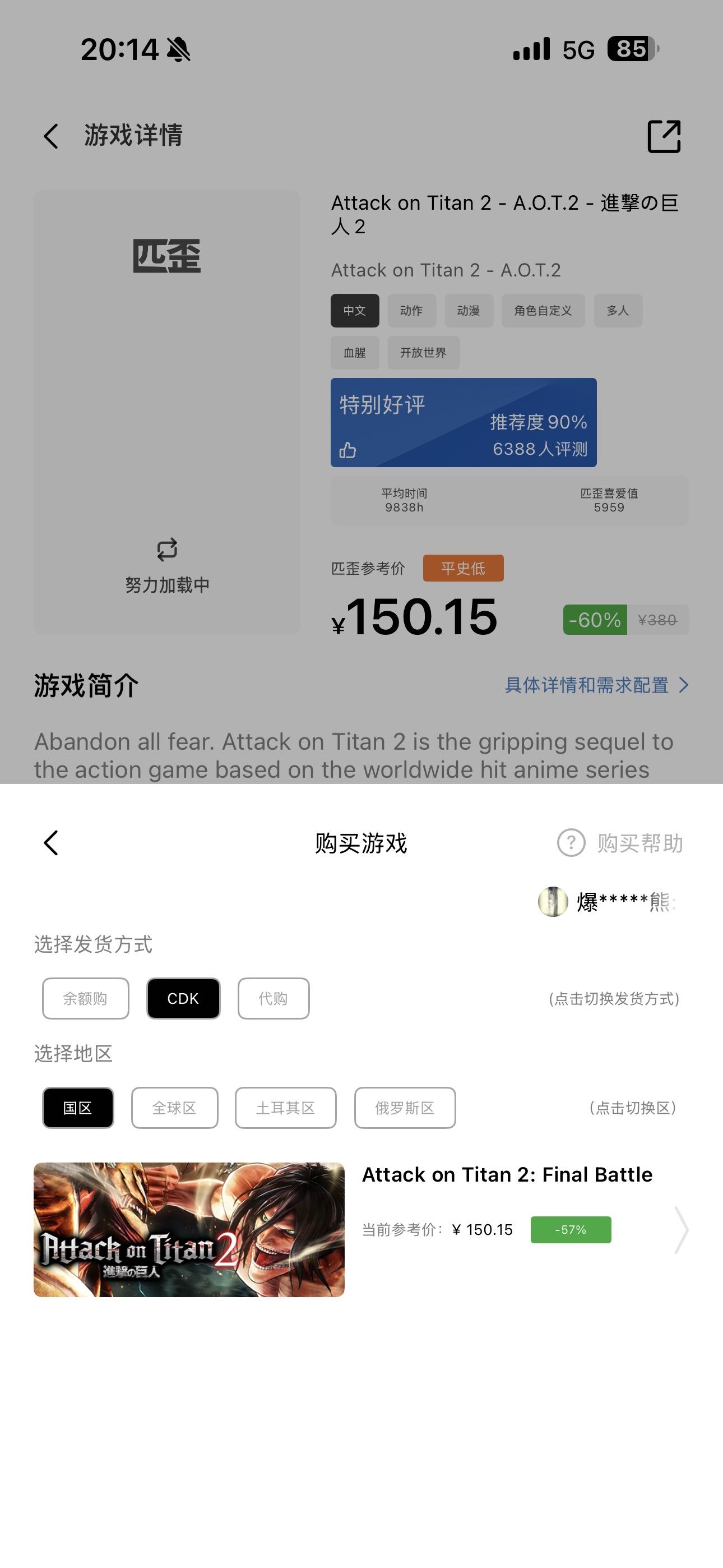Go back from 游戏详情 page
The image size is (723, 1568).
(51, 136)
